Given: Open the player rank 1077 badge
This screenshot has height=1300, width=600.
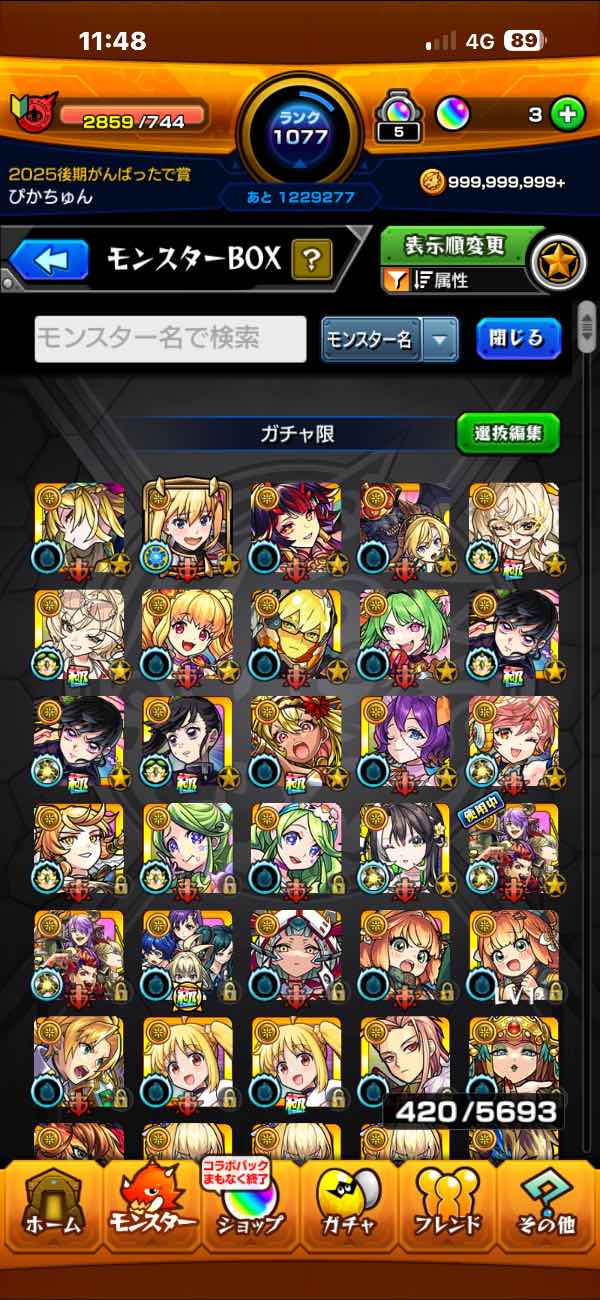Looking at the screenshot, I should click(299, 128).
